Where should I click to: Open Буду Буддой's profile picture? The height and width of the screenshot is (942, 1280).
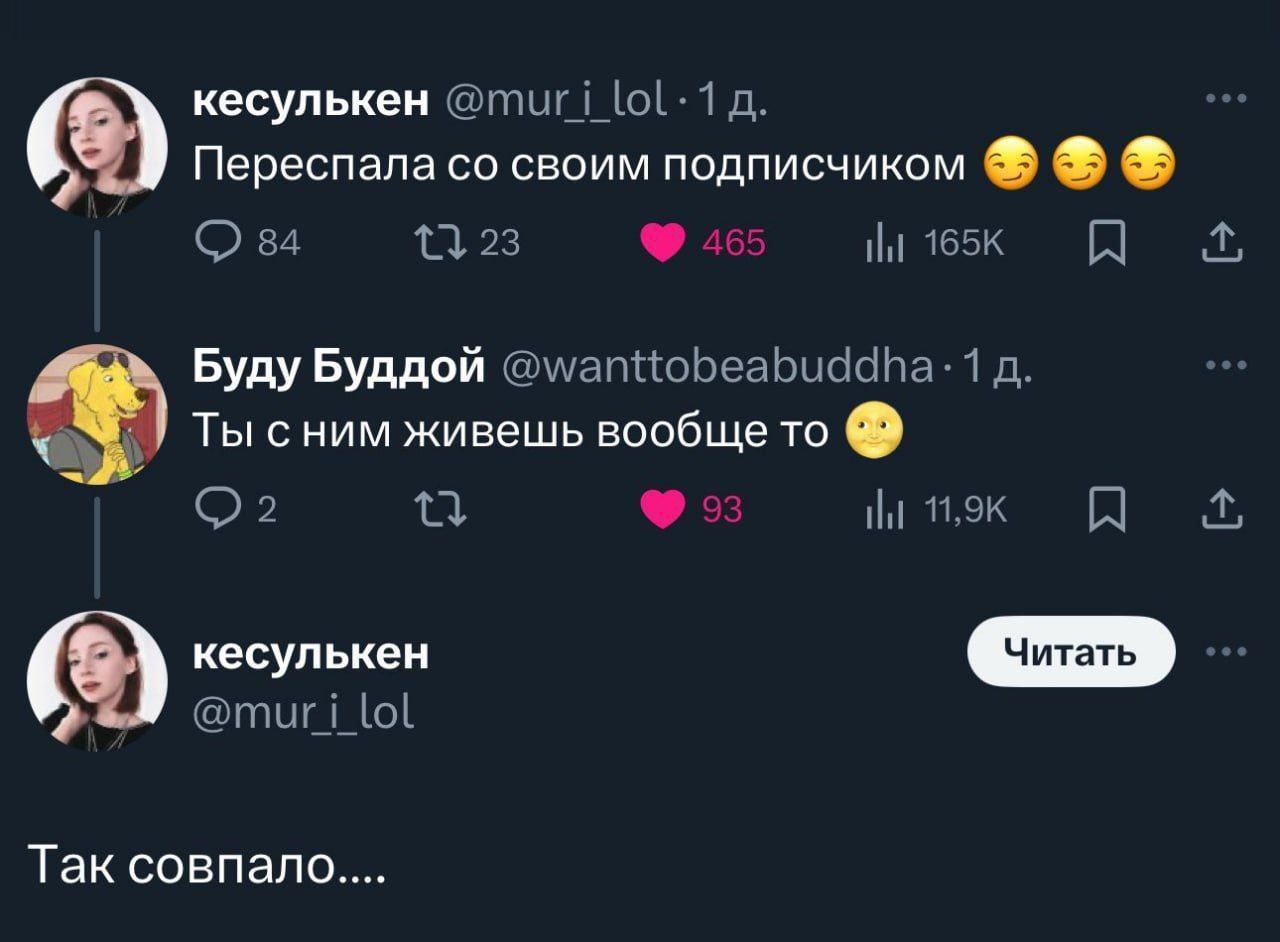96,414
